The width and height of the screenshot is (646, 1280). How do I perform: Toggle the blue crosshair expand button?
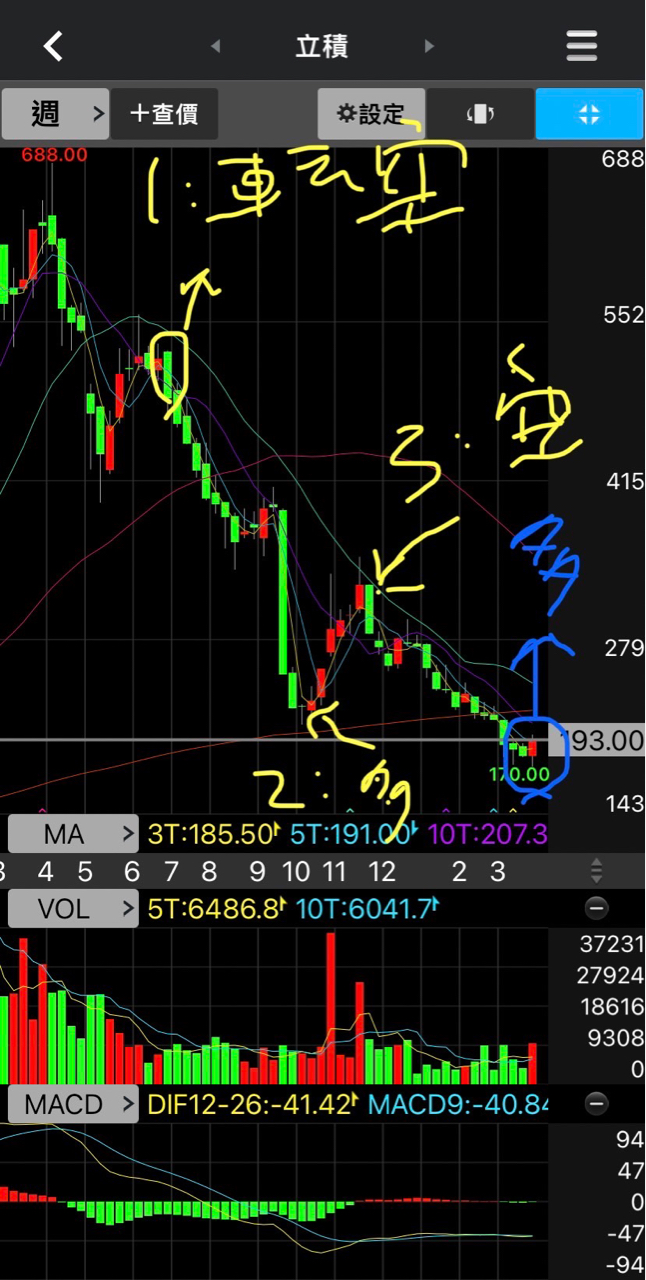589,114
